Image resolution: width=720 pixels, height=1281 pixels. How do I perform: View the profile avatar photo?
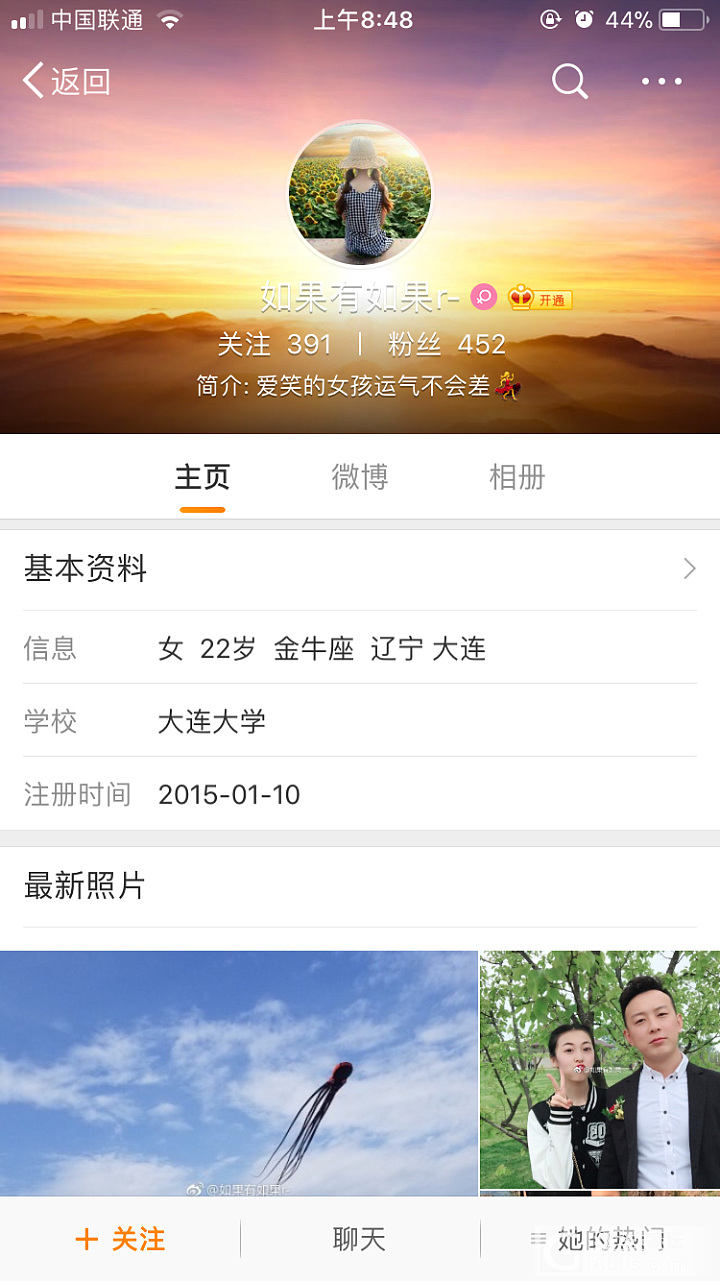pos(360,193)
